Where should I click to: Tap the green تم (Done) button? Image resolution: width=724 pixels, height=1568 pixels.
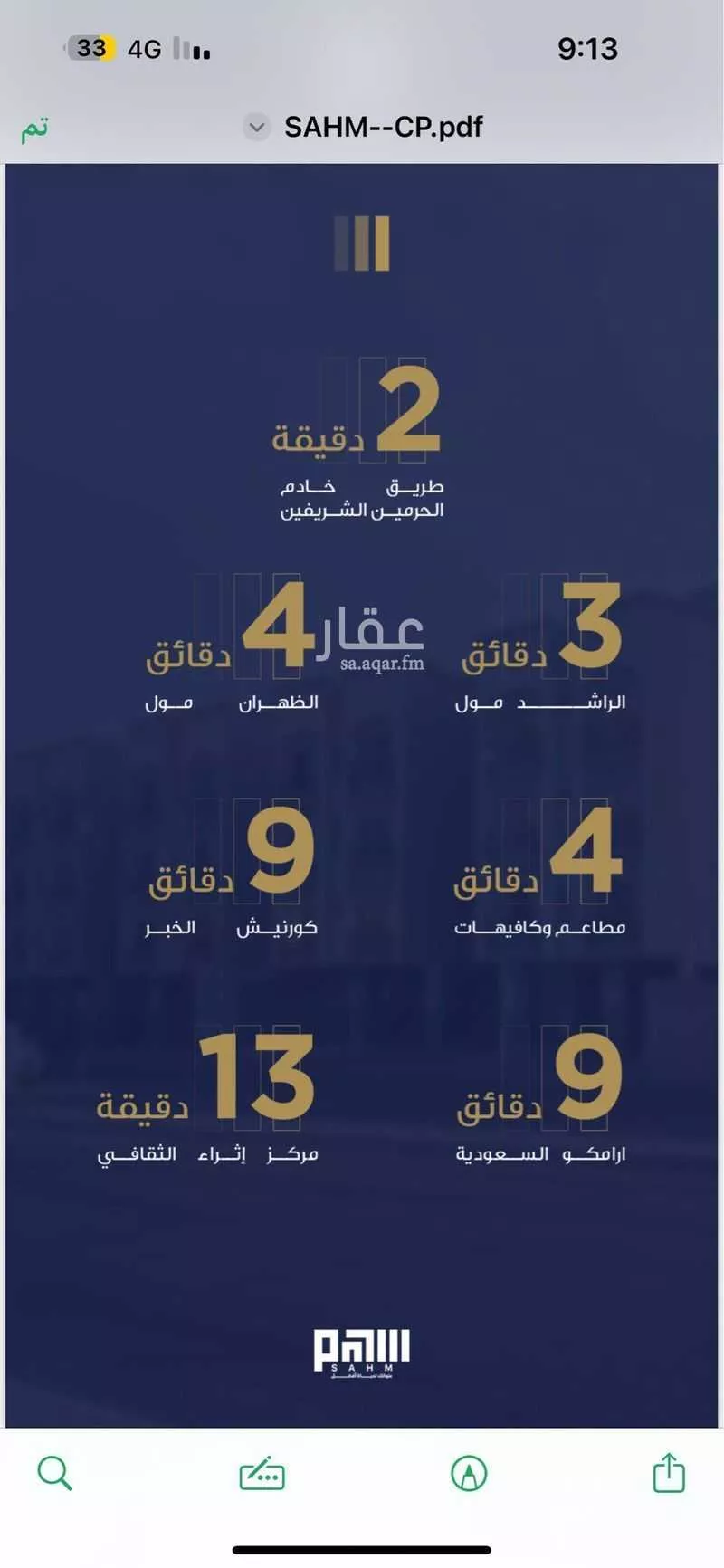point(34,129)
